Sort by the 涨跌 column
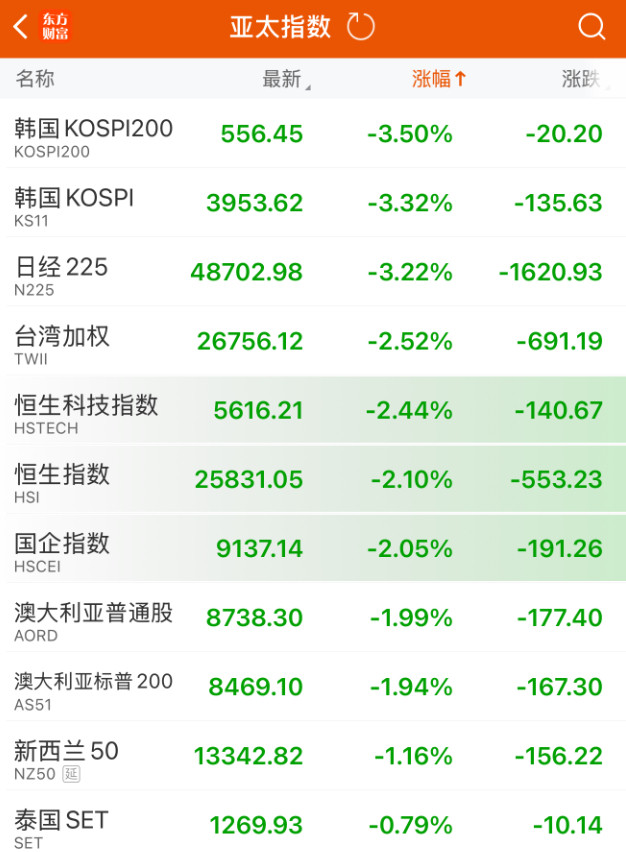Screen dimensions: 626x852 coord(582,80)
